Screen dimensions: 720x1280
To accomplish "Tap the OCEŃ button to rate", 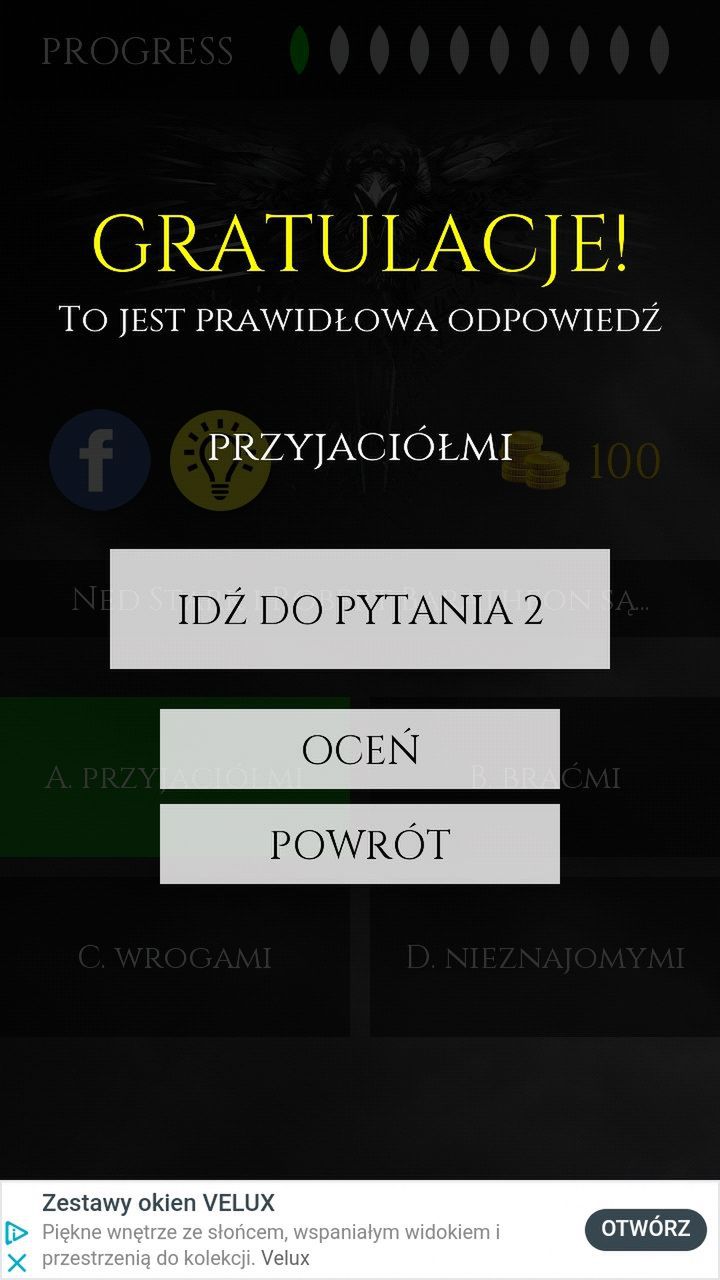I will click(x=360, y=749).
